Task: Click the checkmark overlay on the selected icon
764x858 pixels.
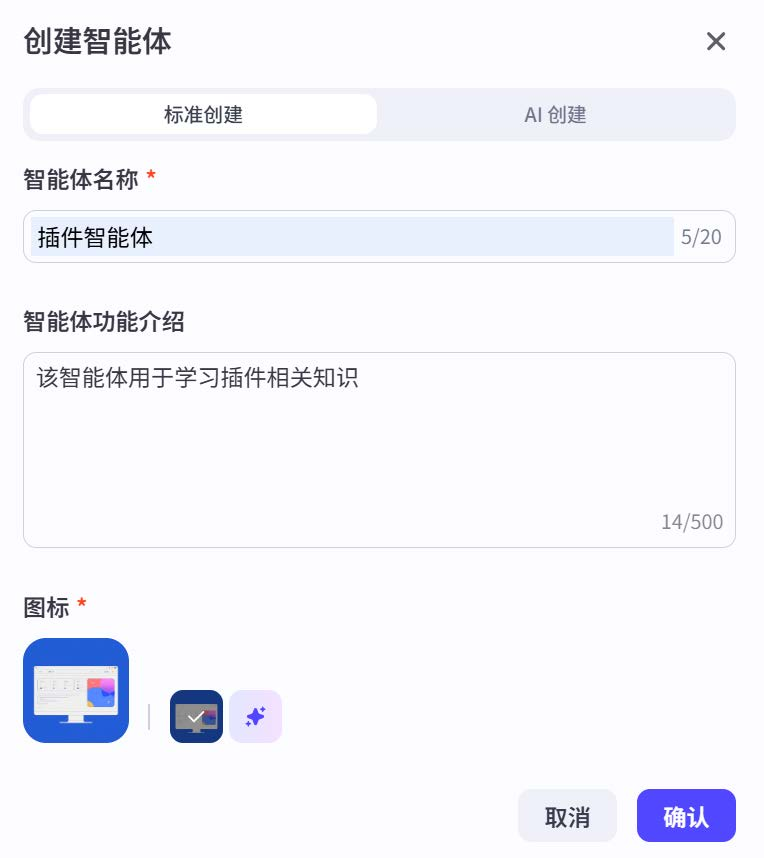Action: tap(196, 716)
